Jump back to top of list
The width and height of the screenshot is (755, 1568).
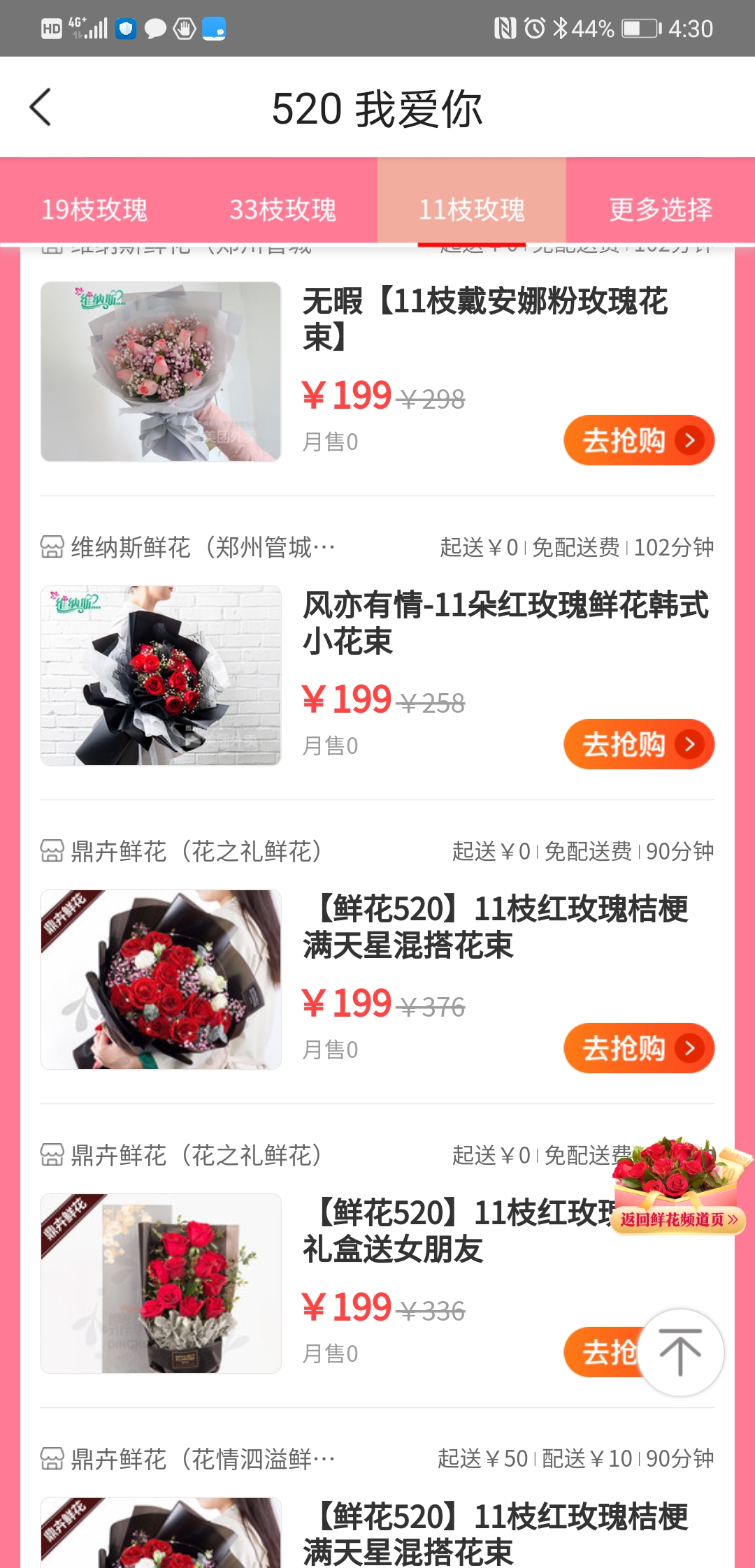tap(680, 1353)
